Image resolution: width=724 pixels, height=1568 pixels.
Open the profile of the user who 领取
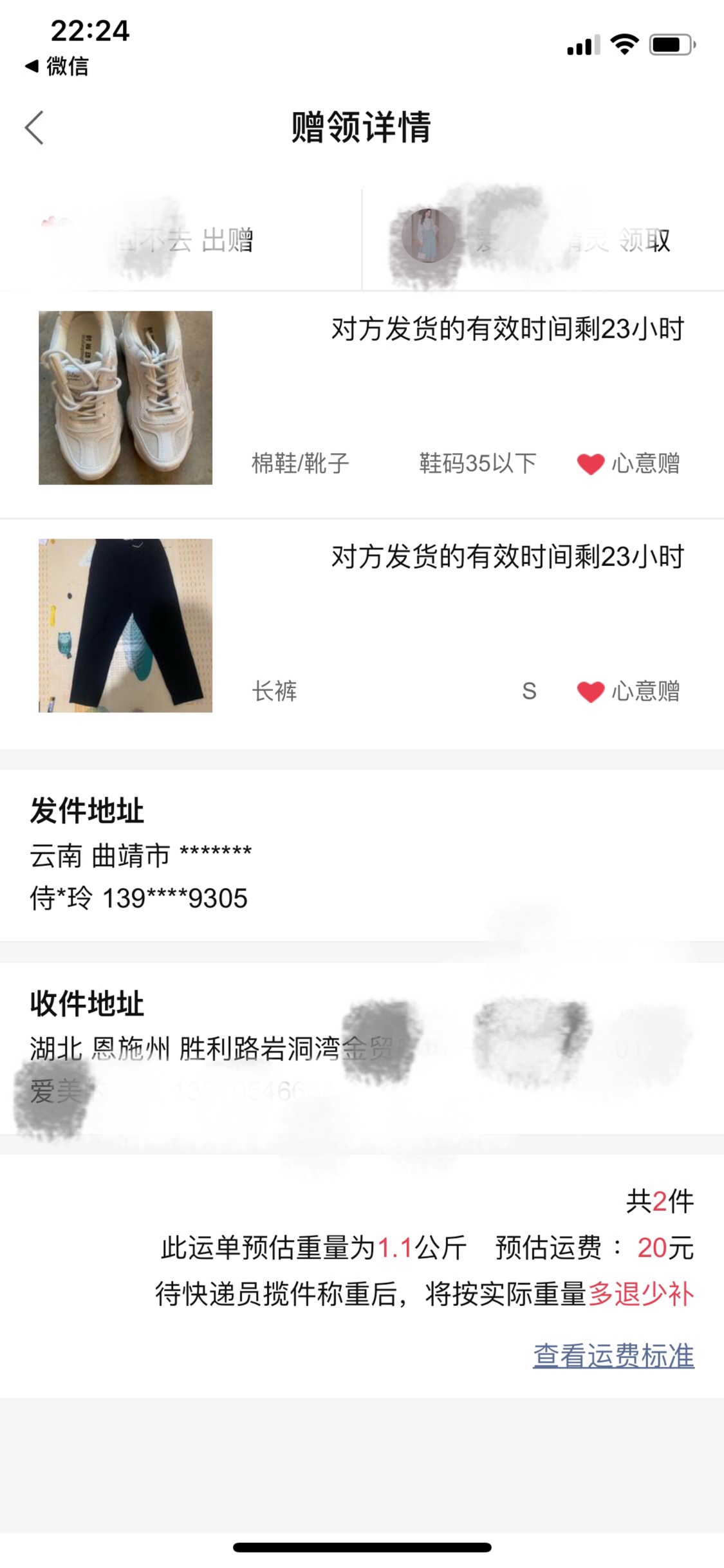(x=427, y=236)
